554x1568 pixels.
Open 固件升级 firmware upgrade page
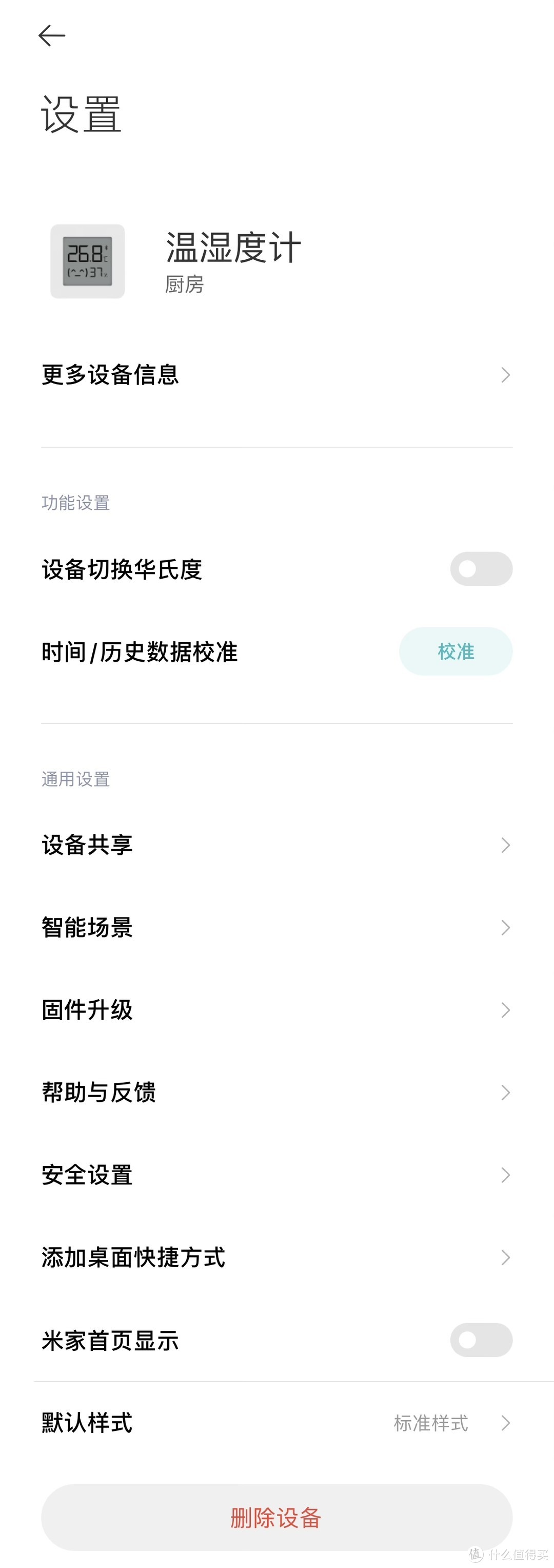click(276, 1010)
